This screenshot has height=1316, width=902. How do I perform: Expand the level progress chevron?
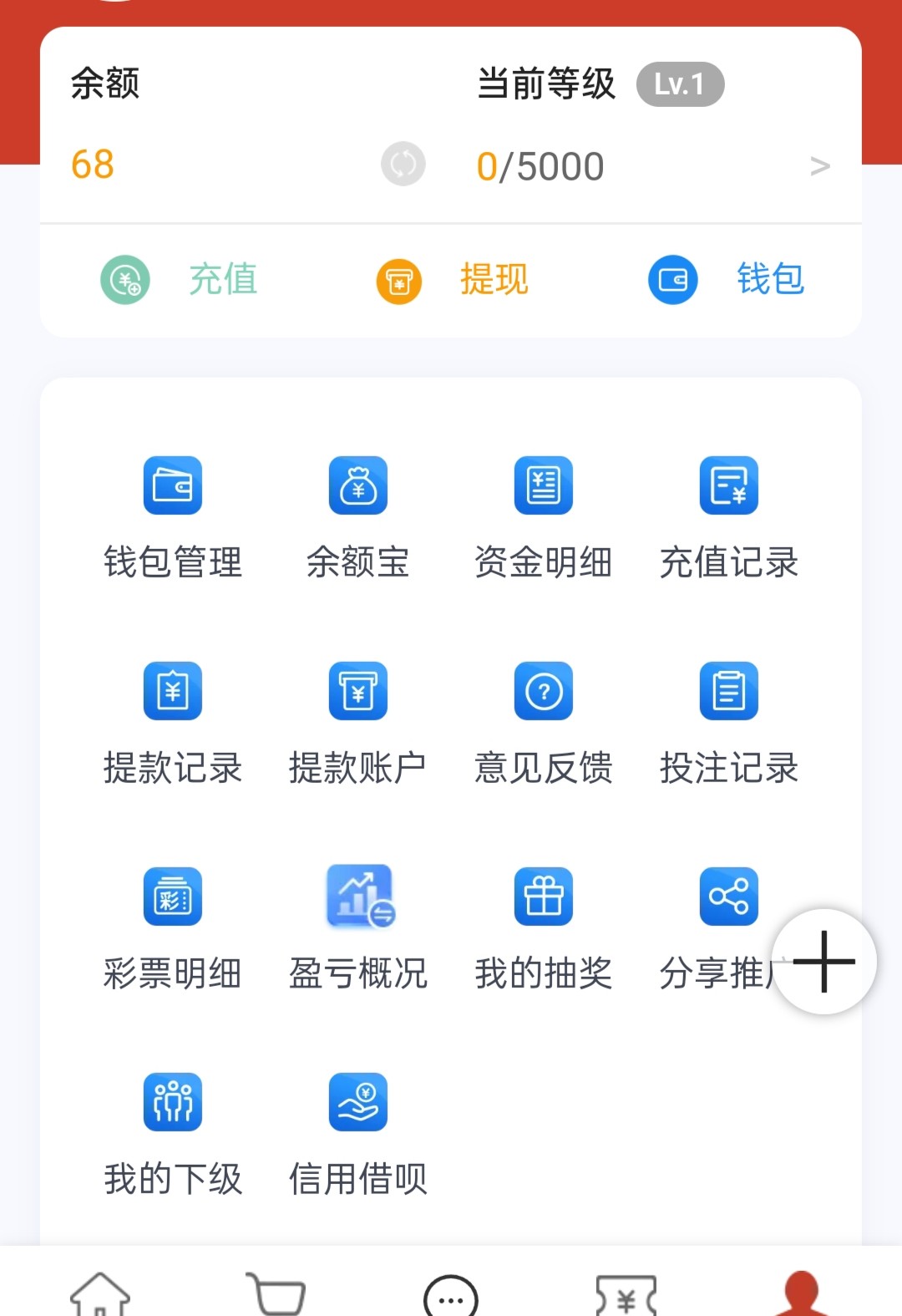[x=819, y=166]
